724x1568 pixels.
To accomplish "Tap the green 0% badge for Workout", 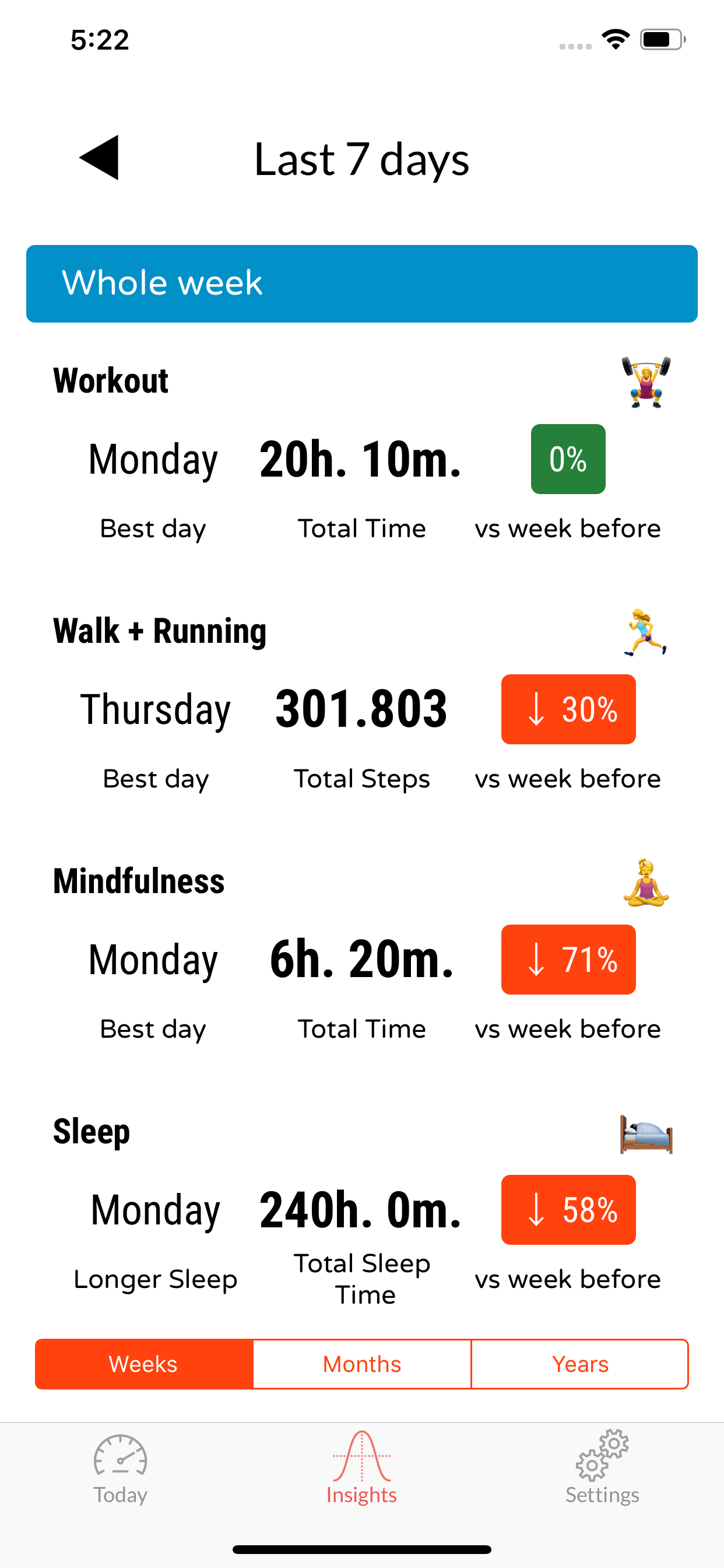I will coord(568,459).
